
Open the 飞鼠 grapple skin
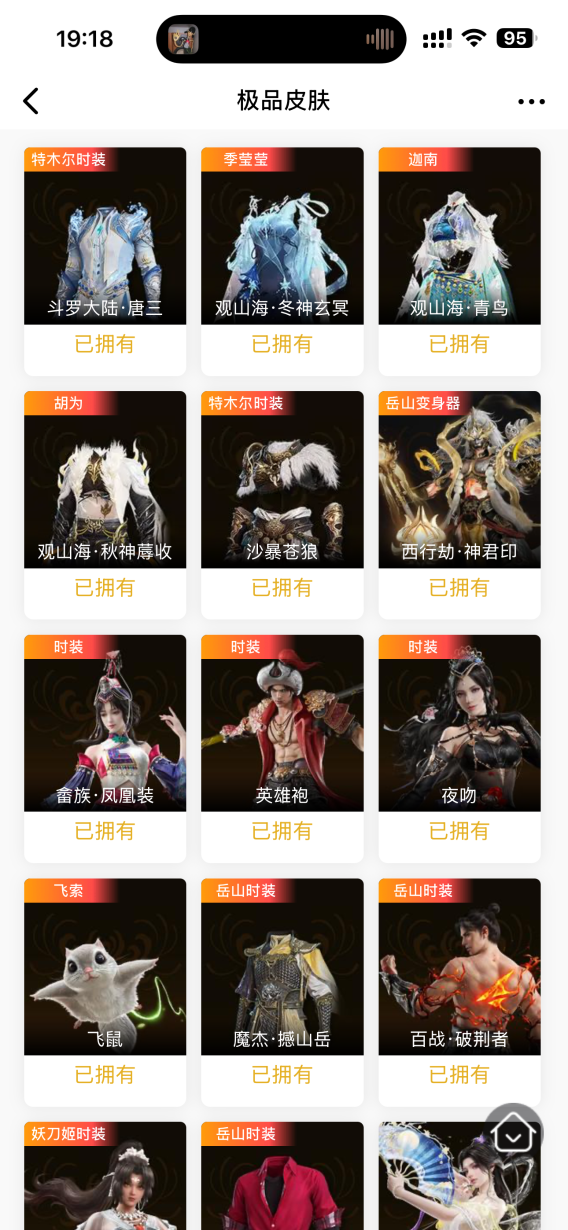click(x=105, y=992)
